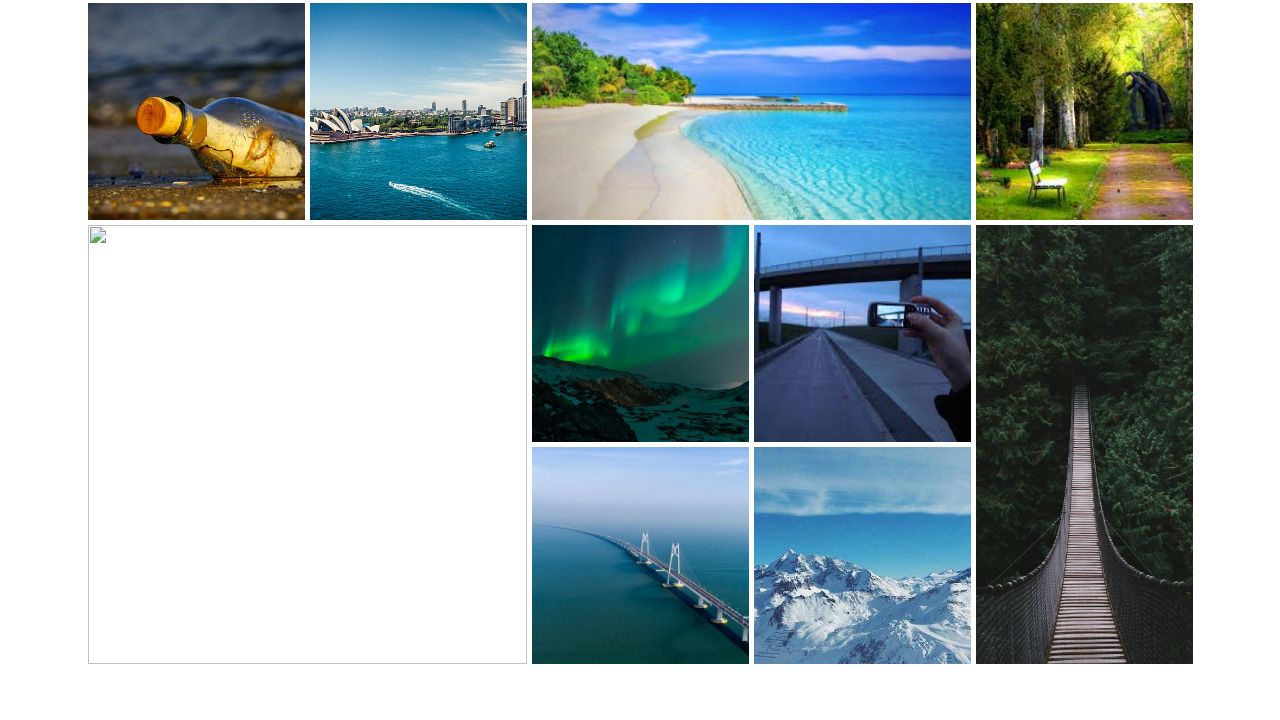
Task: Open the park bench forest path photo
Action: (1084, 111)
